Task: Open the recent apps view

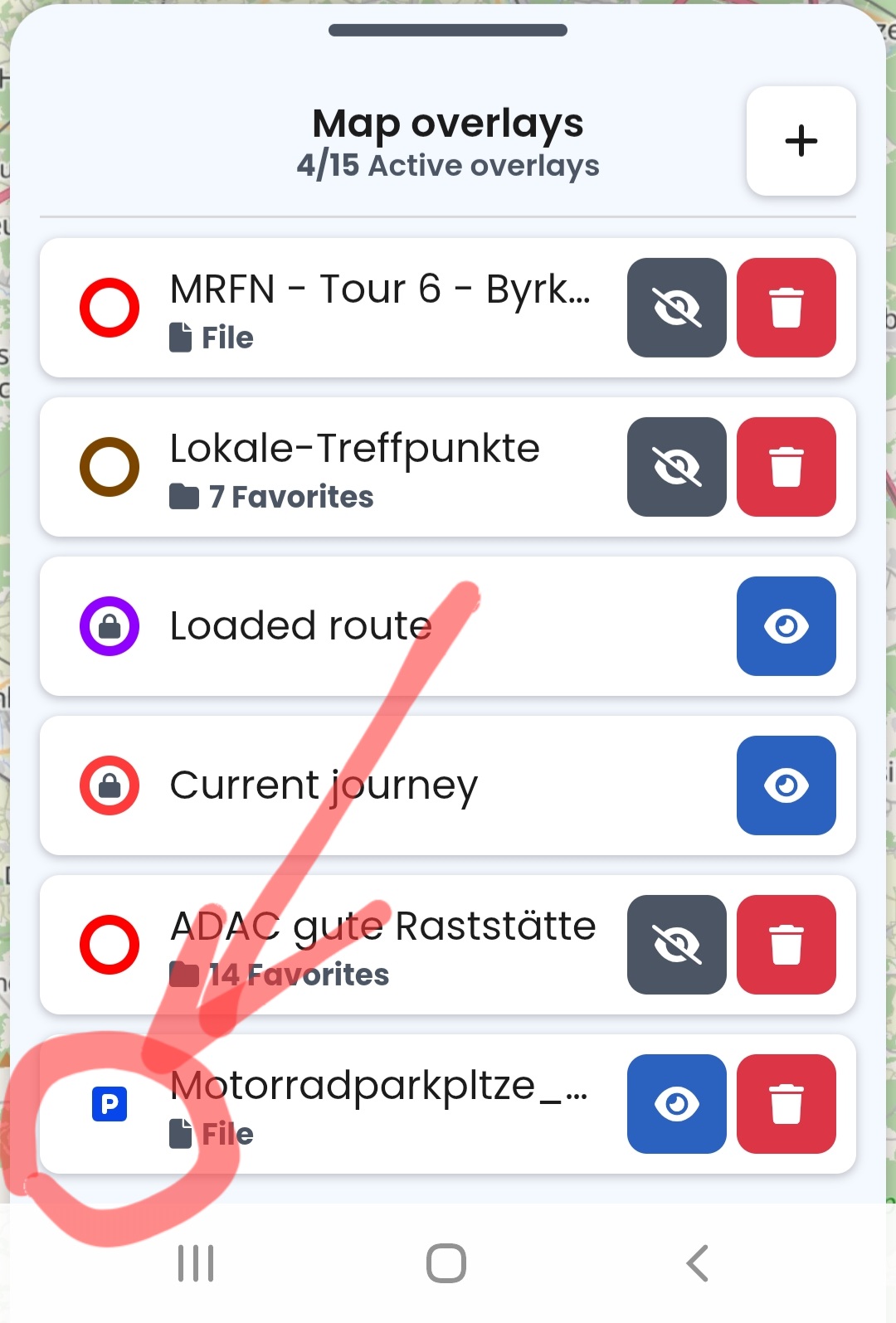Action: [x=196, y=1263]
